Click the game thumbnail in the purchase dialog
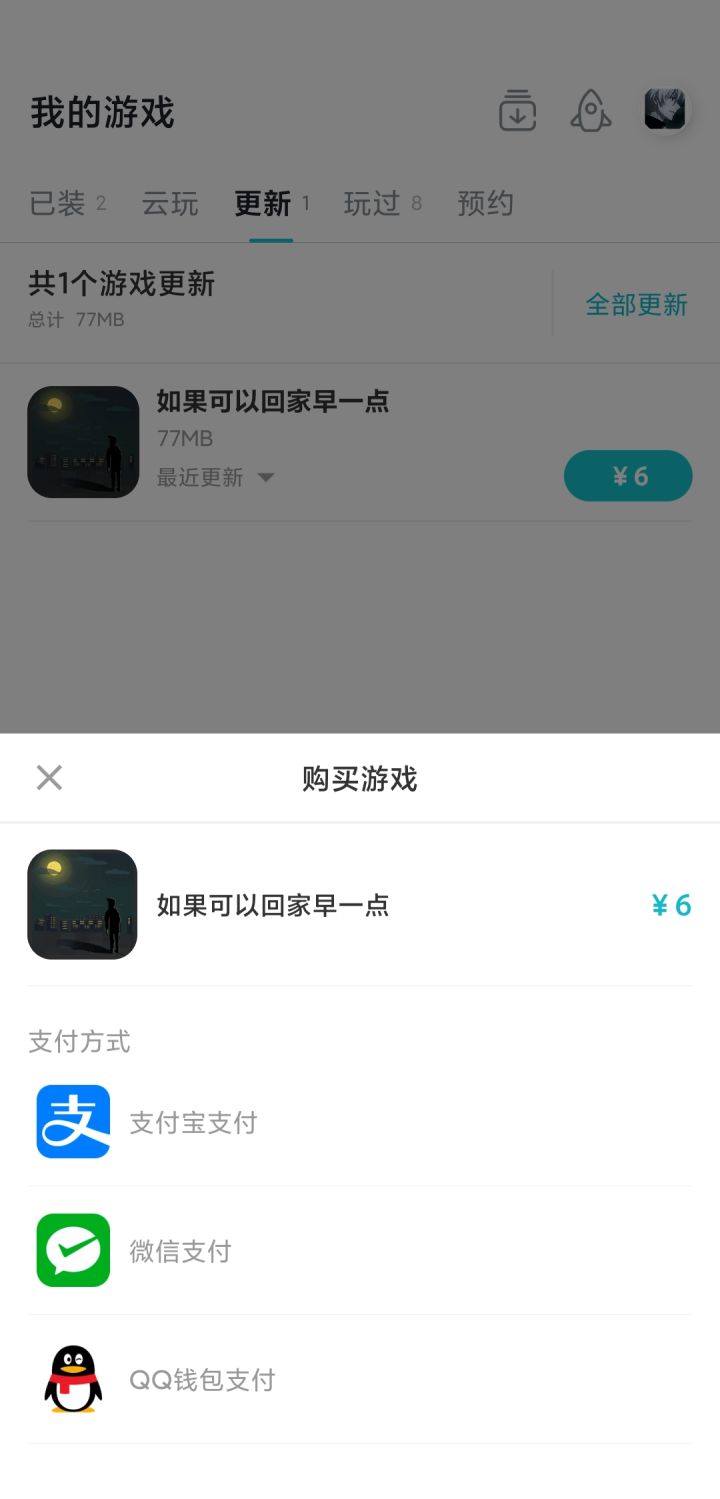Viewport: 720px width, 1499px height. [x=83, y=904]
